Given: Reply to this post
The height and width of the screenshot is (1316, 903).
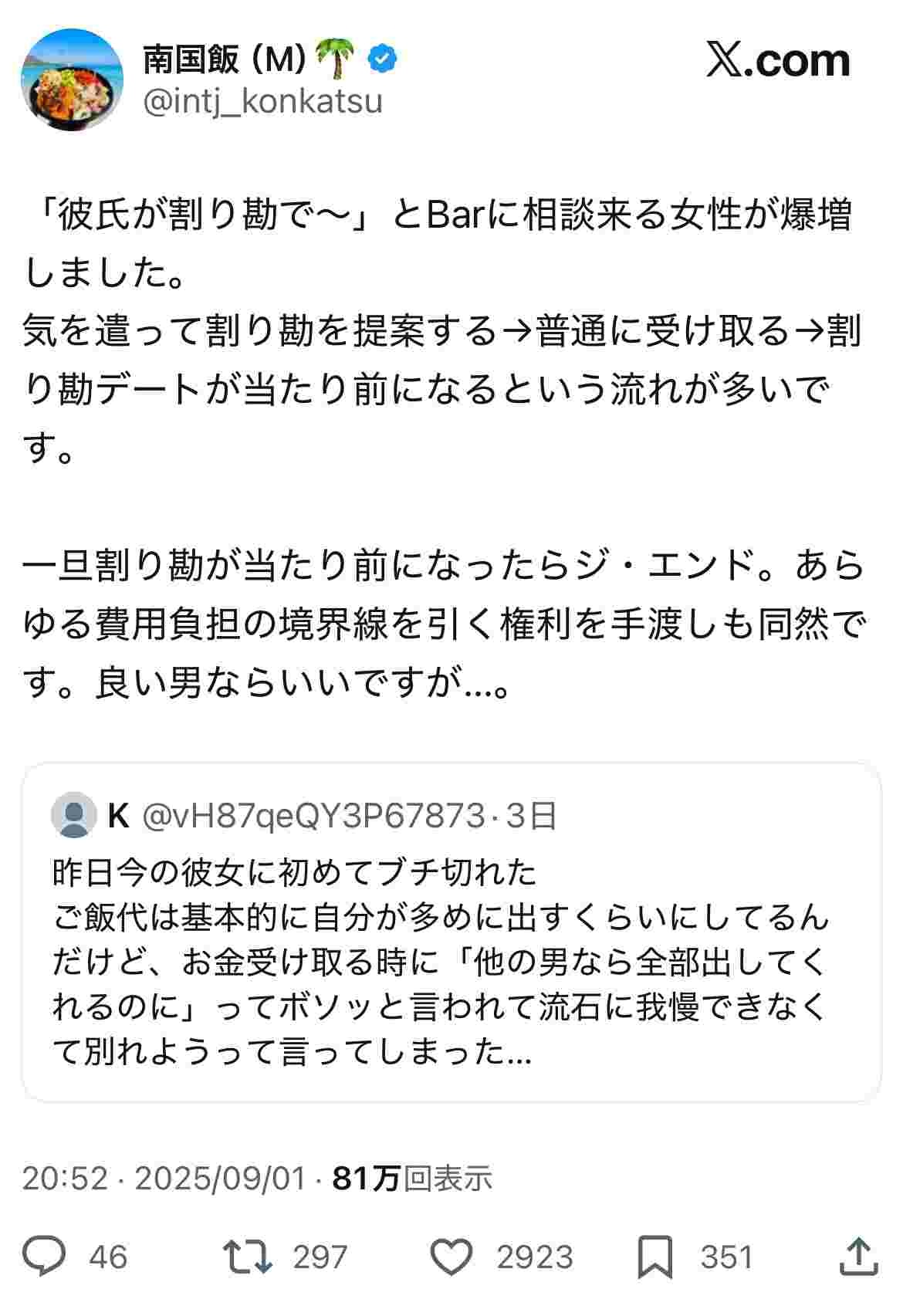Looking at the screenshot, I should [x=45, y=1257].
